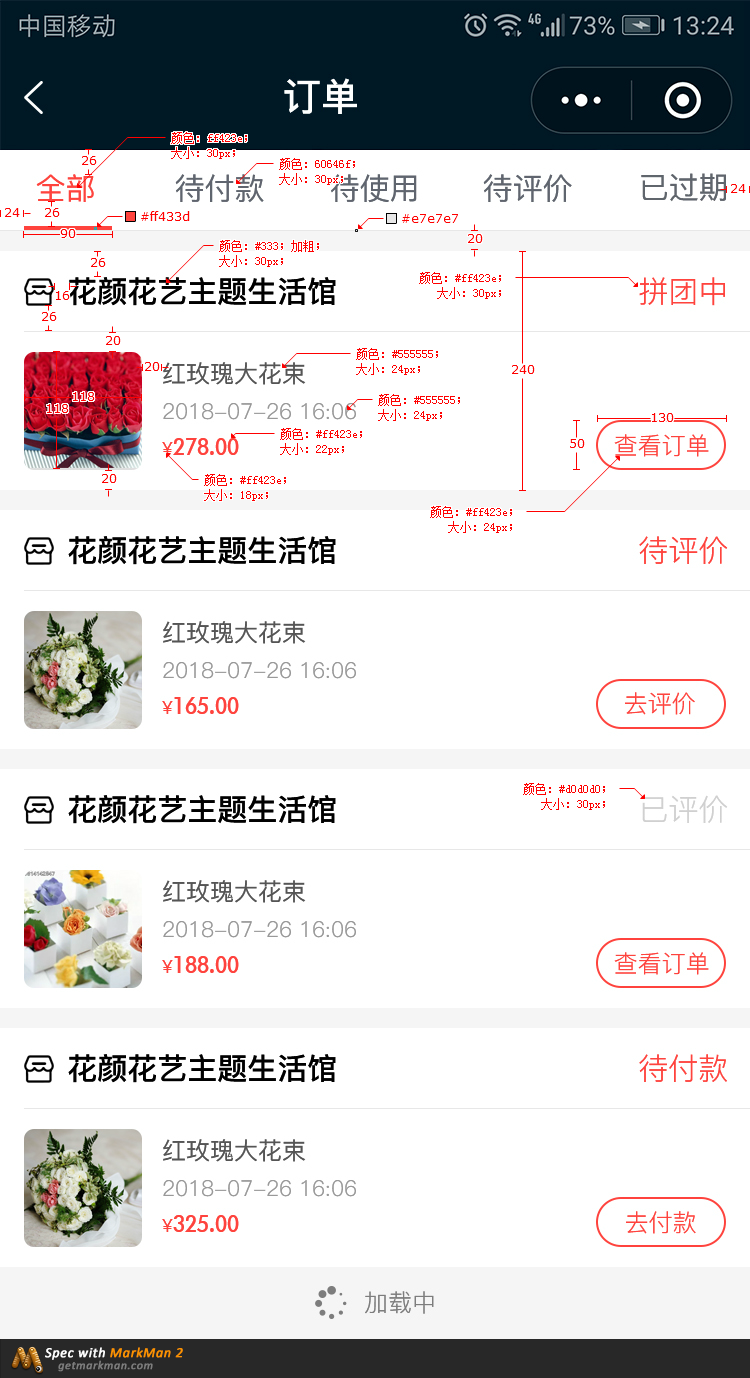Screen dimensions: 750x1378
Task: View the ¥188.00 order via 查看订单
Action: [x=661, y=963]
